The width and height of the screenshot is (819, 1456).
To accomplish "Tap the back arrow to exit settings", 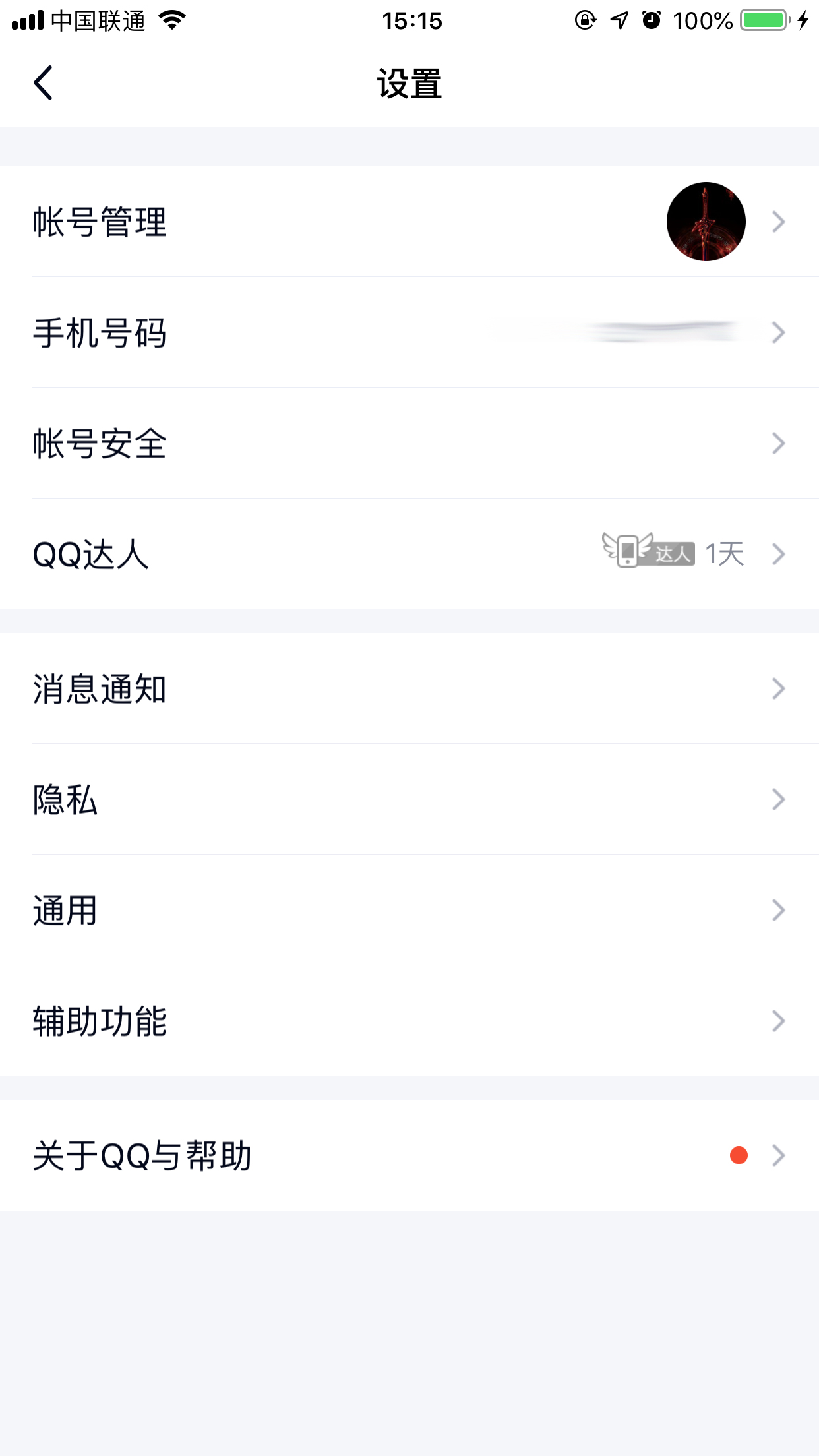I will click(44, 83).
